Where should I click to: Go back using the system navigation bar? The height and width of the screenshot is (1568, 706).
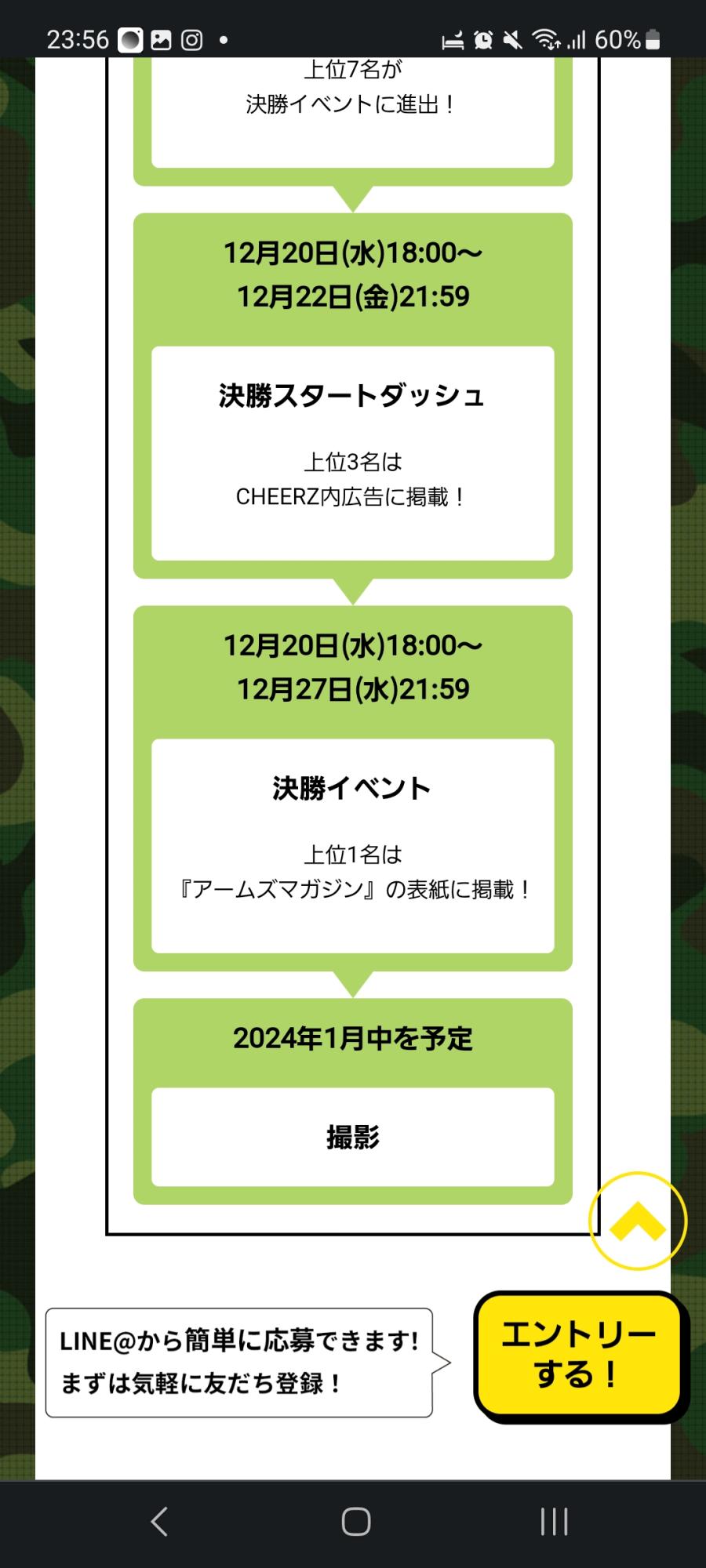159,1522
